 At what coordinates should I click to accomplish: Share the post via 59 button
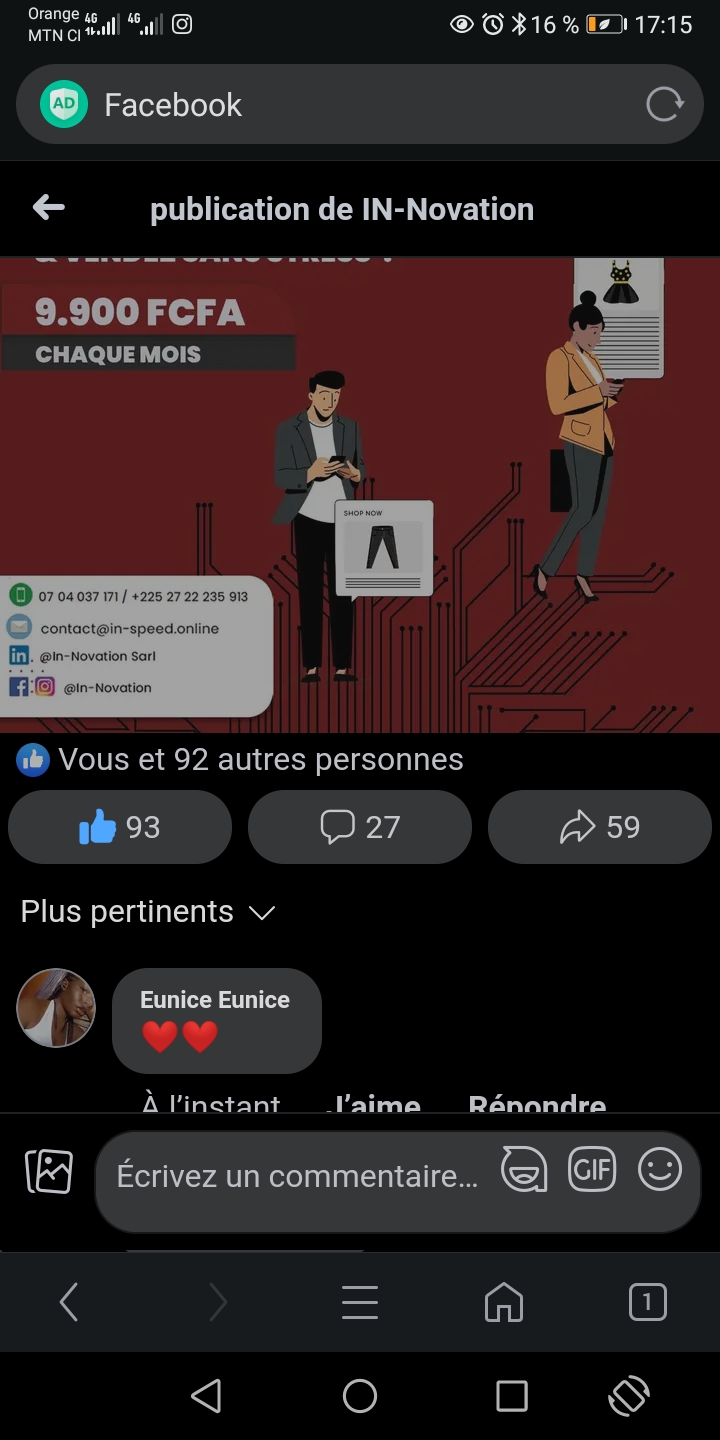(600, 827)
